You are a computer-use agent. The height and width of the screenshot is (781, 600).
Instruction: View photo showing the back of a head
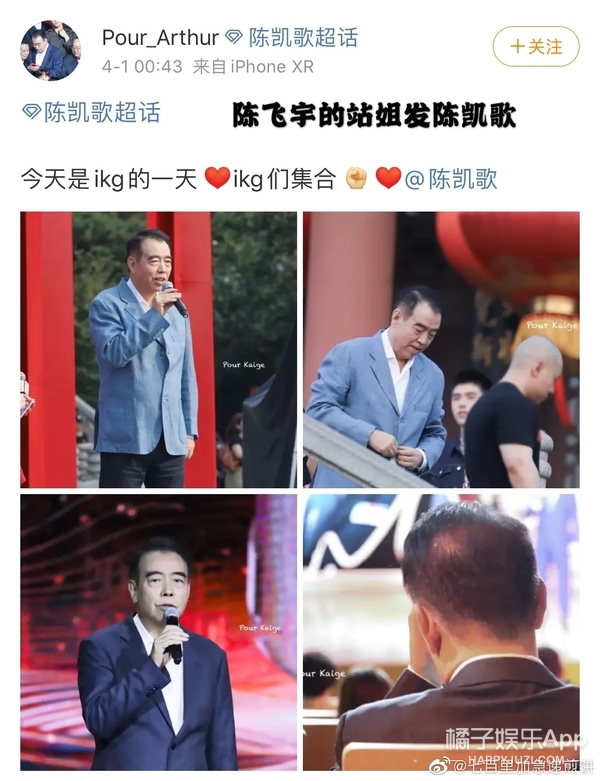point(441,630)
